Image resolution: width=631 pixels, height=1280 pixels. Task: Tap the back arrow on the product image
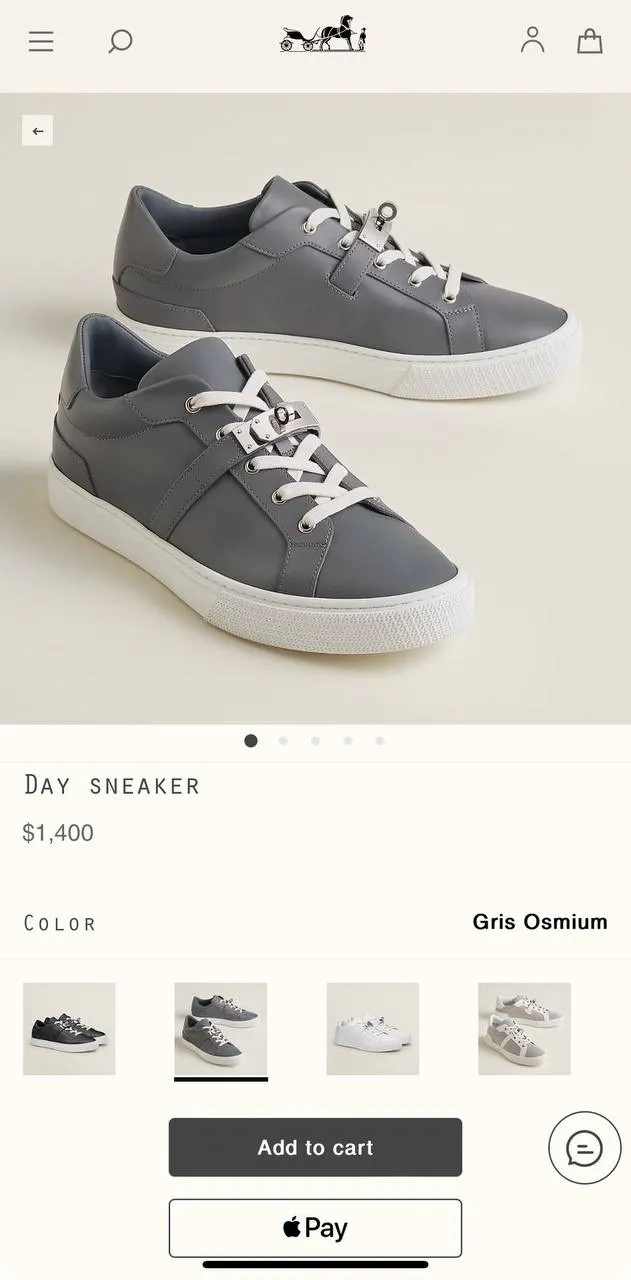click(x=38, y=131)
